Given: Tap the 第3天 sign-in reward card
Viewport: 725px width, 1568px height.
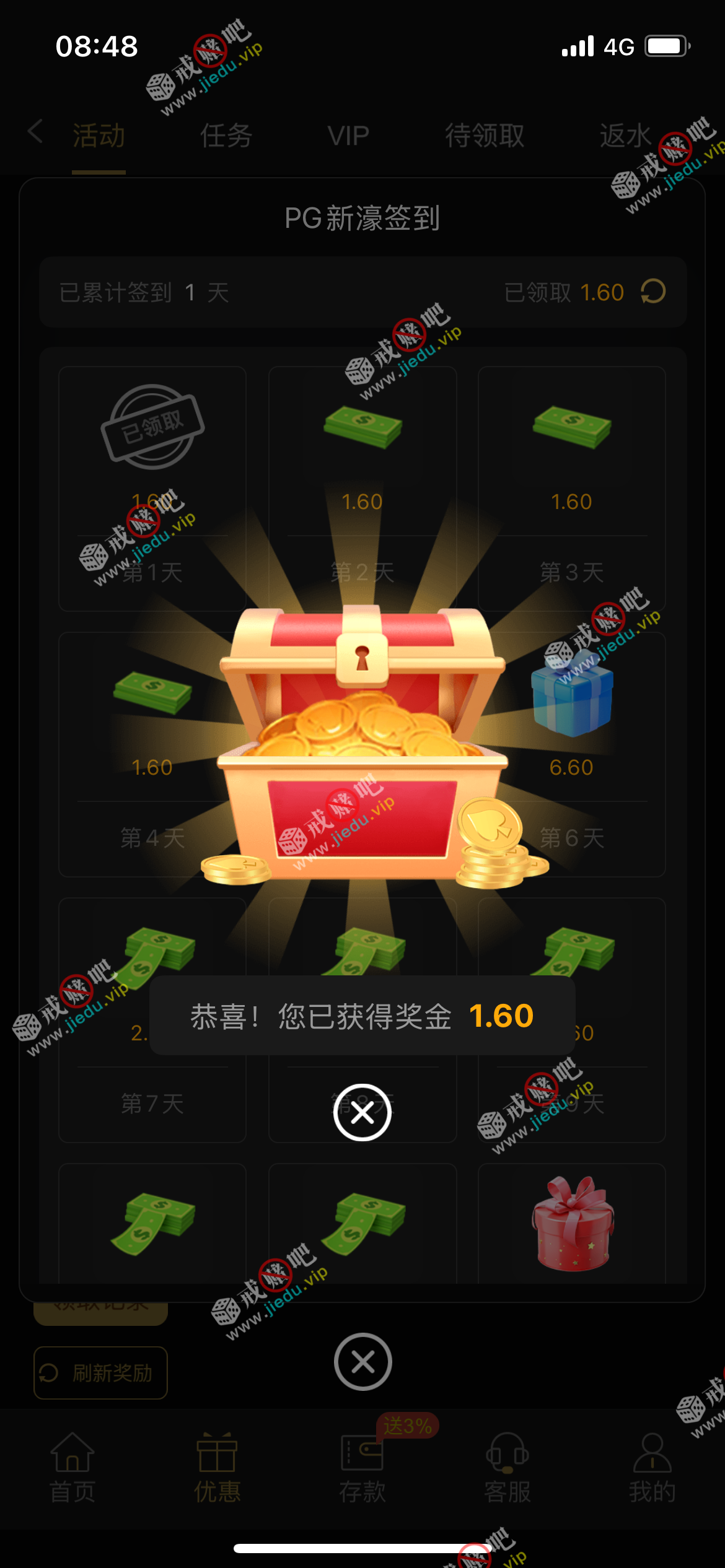Looking at the screenshot, I should 571,489.
